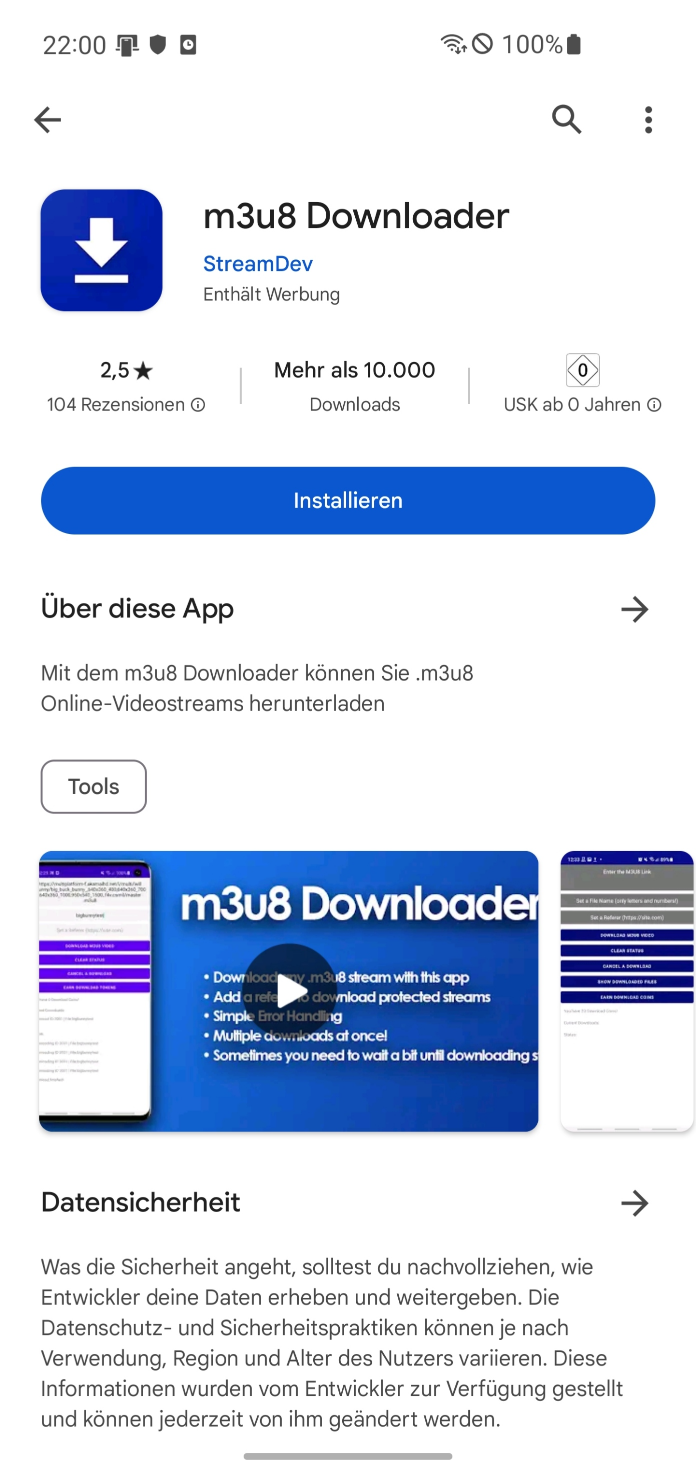This screenshot has width=696, height=1469.
Task: Open the app screenshot next to the video
Action: pos(627,991)
